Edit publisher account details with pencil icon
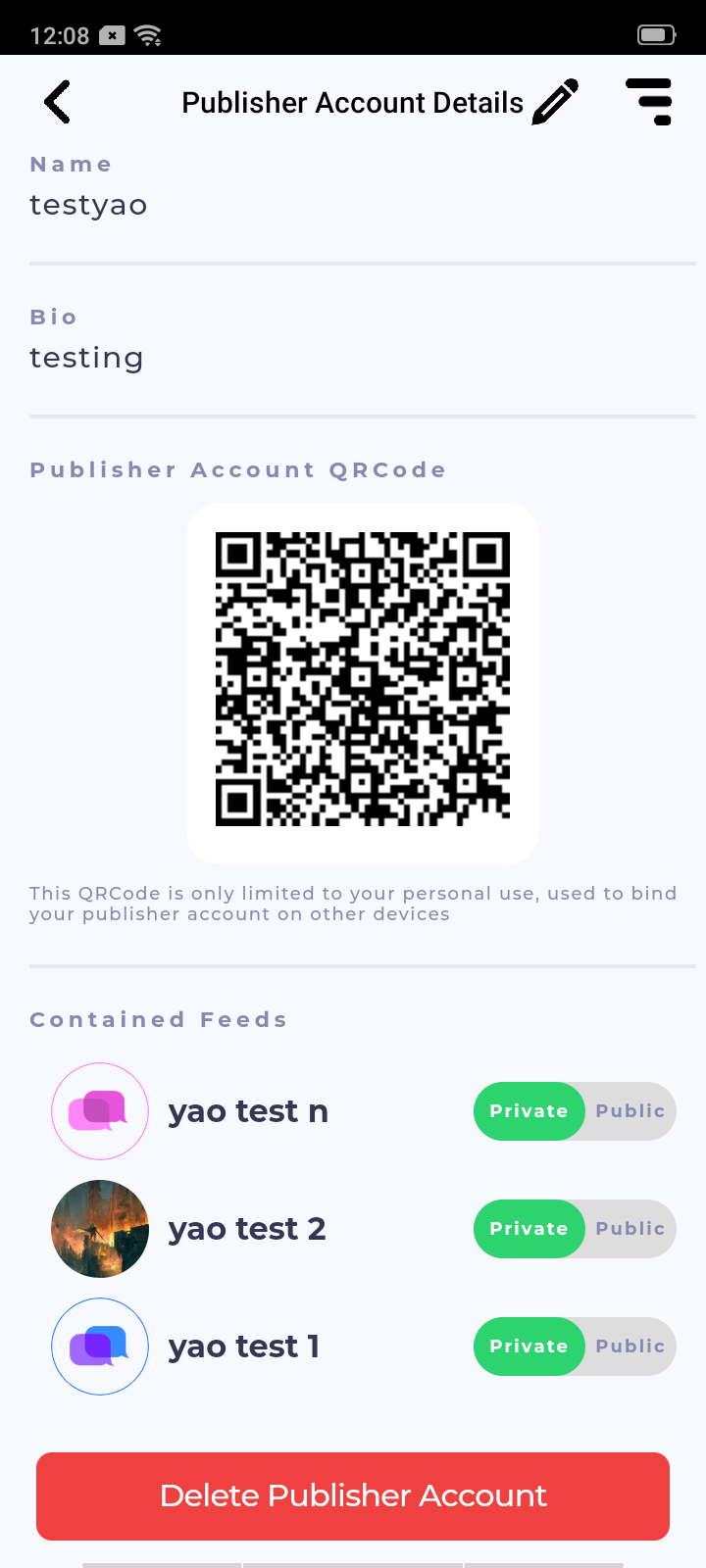This screenshot has width=706, height=1568. [555, 102]
